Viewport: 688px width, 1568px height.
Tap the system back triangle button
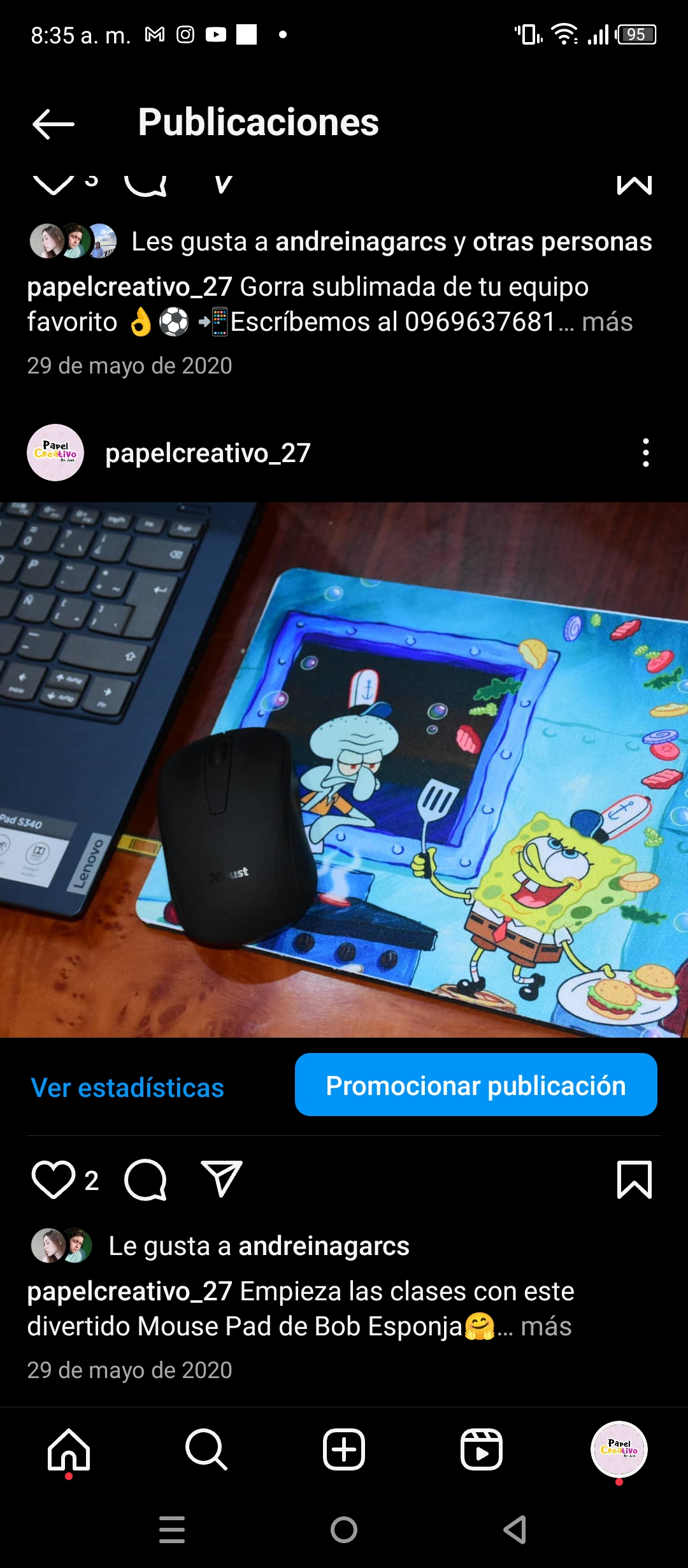coord(515,1530)
